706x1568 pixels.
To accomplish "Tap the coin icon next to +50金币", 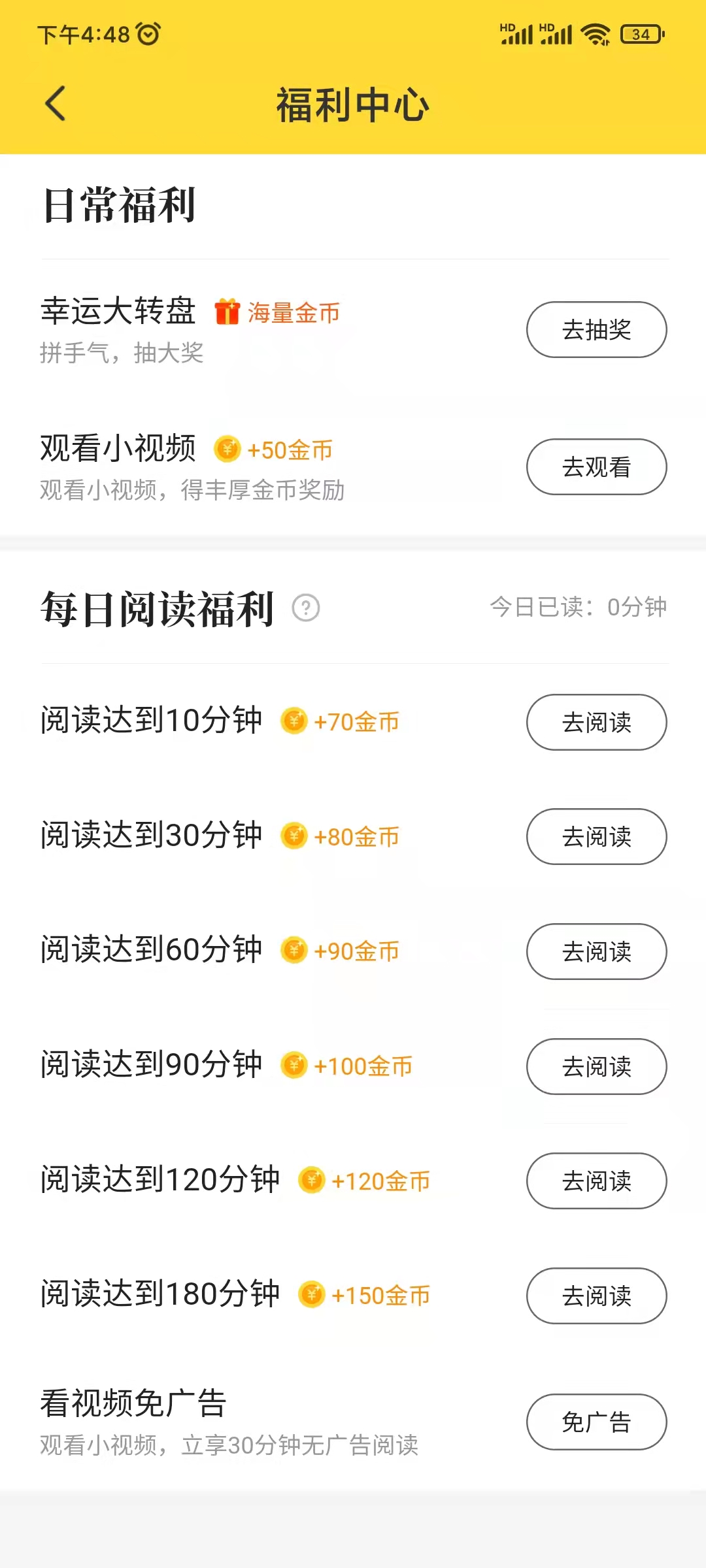I will (227, 450).
